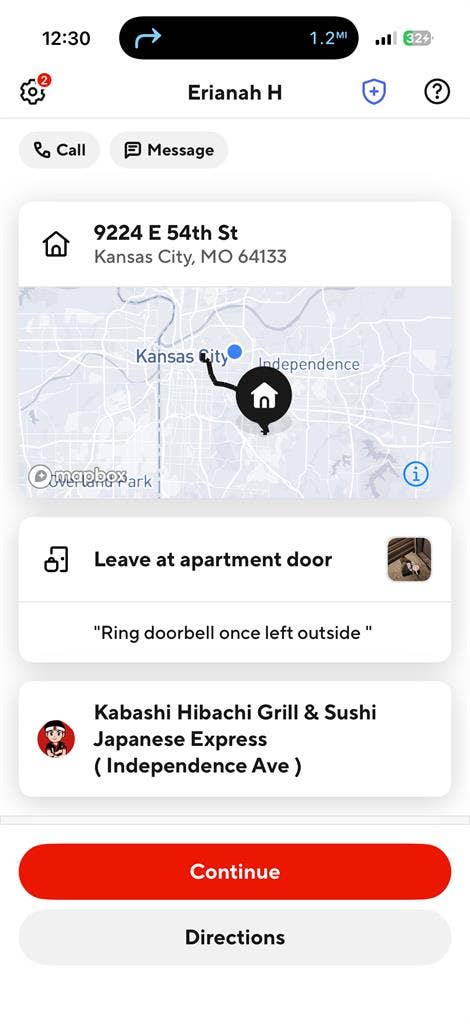Tap the map info icon
Viewport: 470px width, 1024px height.
coord(416,473)
